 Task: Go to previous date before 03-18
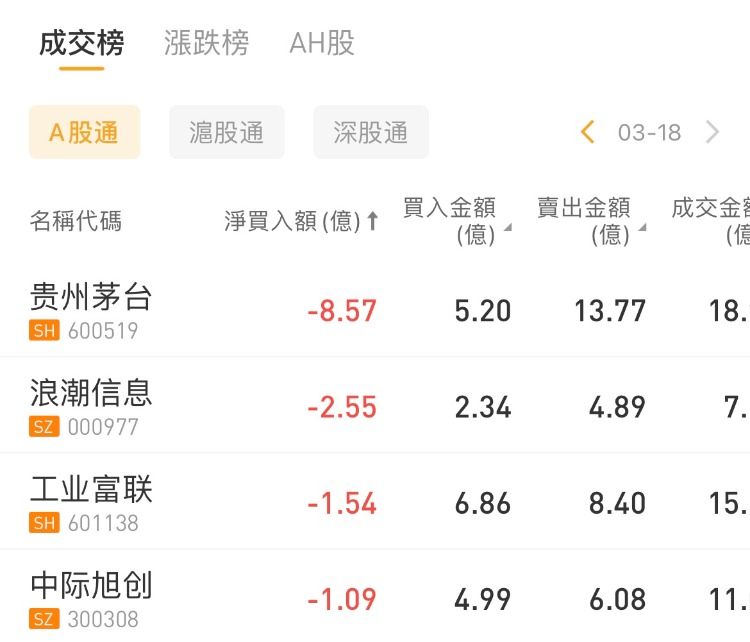pos(588,132)
